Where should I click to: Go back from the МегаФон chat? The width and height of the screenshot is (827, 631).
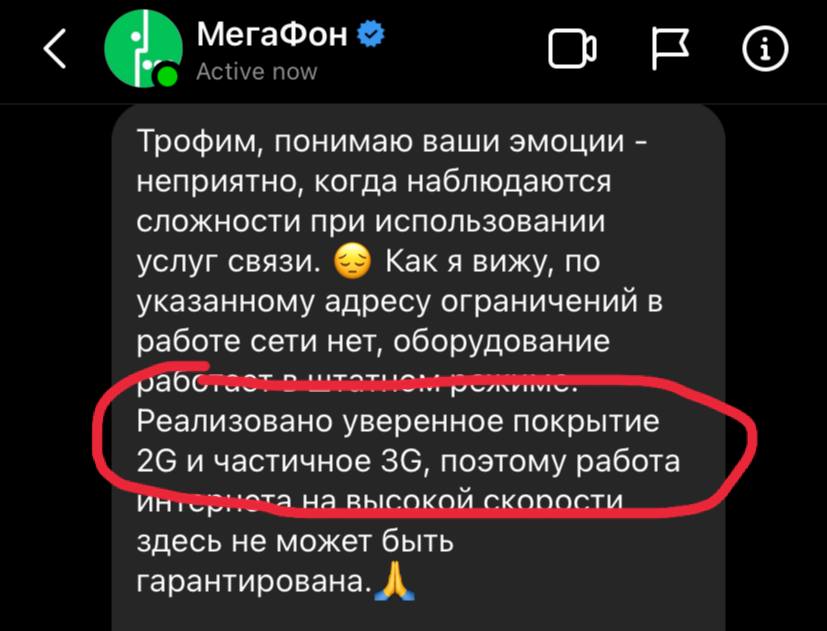55,50
